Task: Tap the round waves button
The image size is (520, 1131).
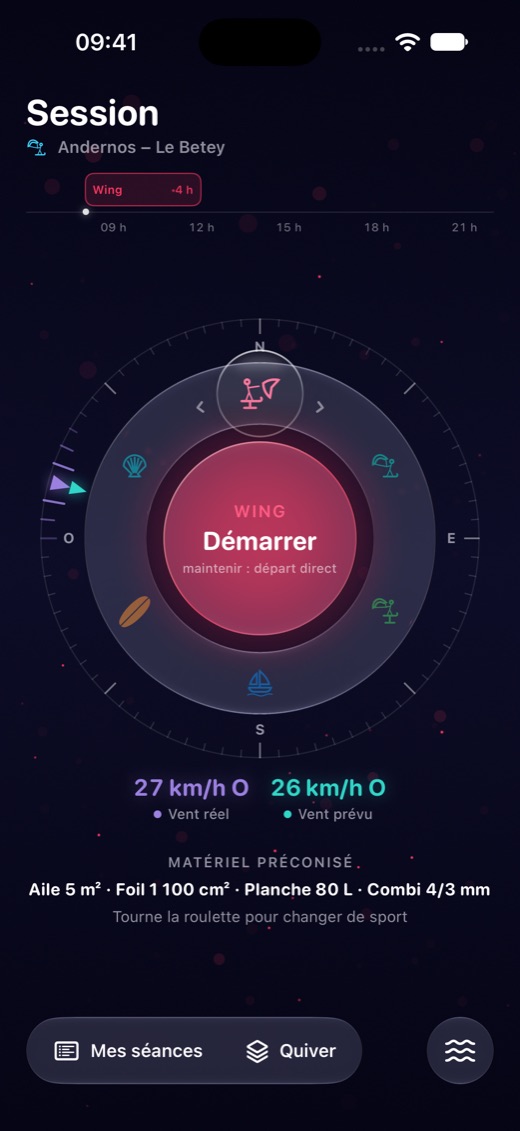Action: click(x=460, y=1051)
